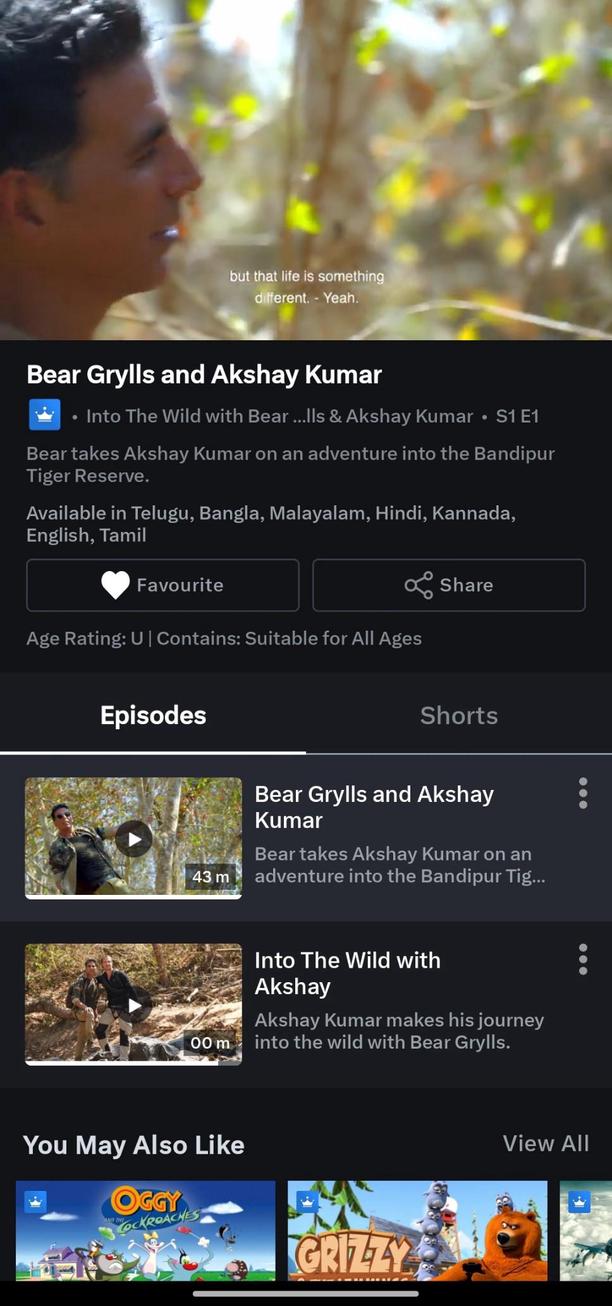Share this episode
The image size is (612, 1306).
[x=448, y=585]
